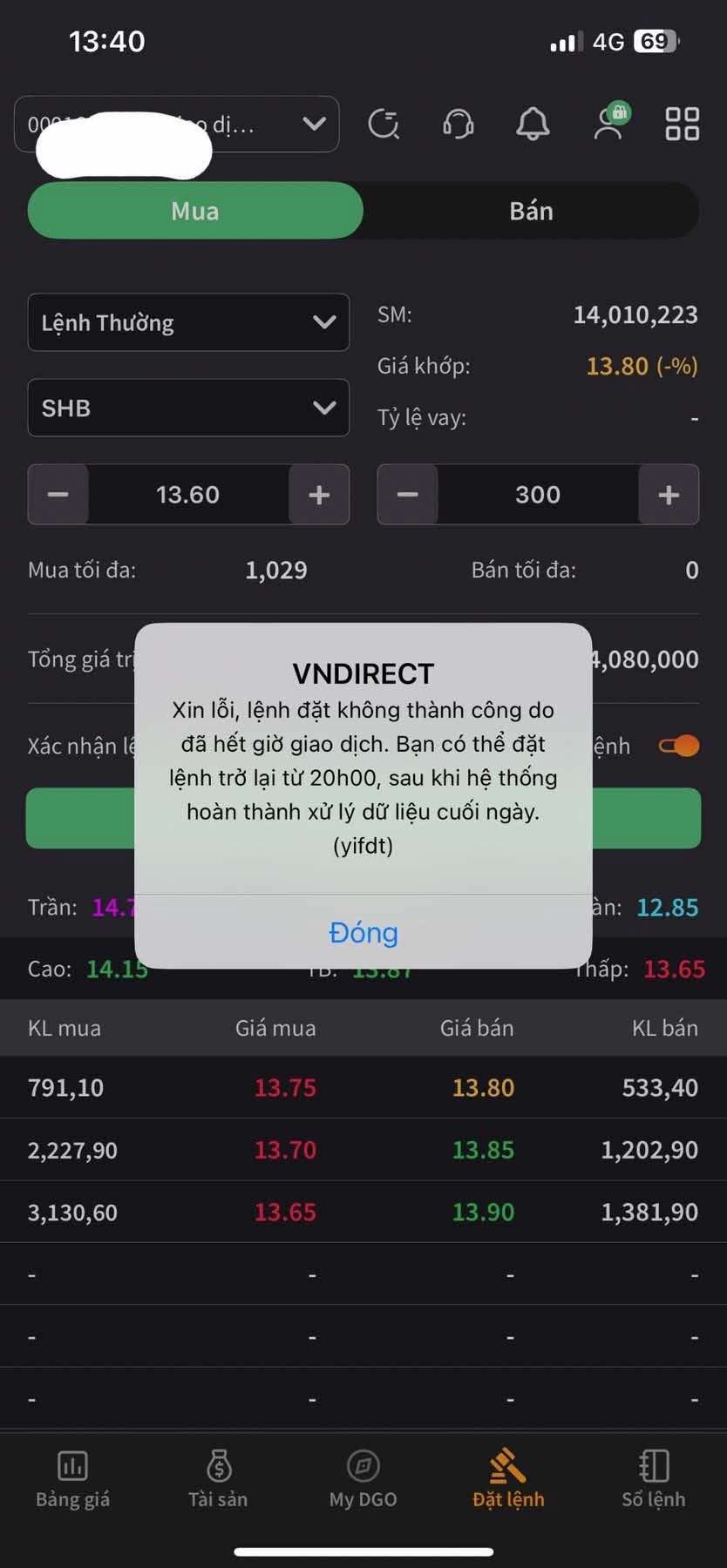The image size is (727, 1568).
Task: Open the Tài sản tab
Action: (x=218, y=1479)
